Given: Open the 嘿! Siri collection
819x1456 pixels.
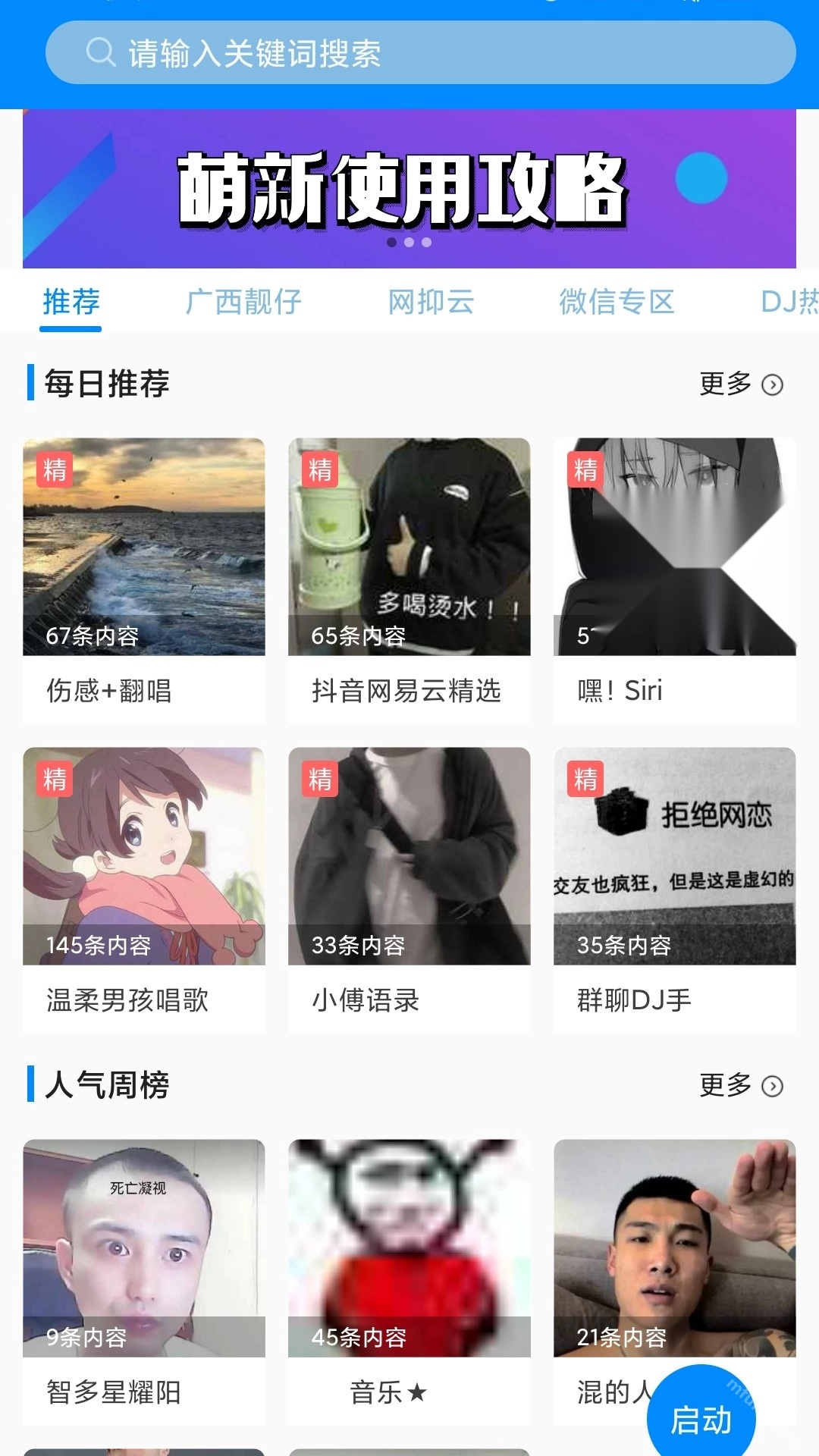Looking at the screenshot, I should [675, 580].
